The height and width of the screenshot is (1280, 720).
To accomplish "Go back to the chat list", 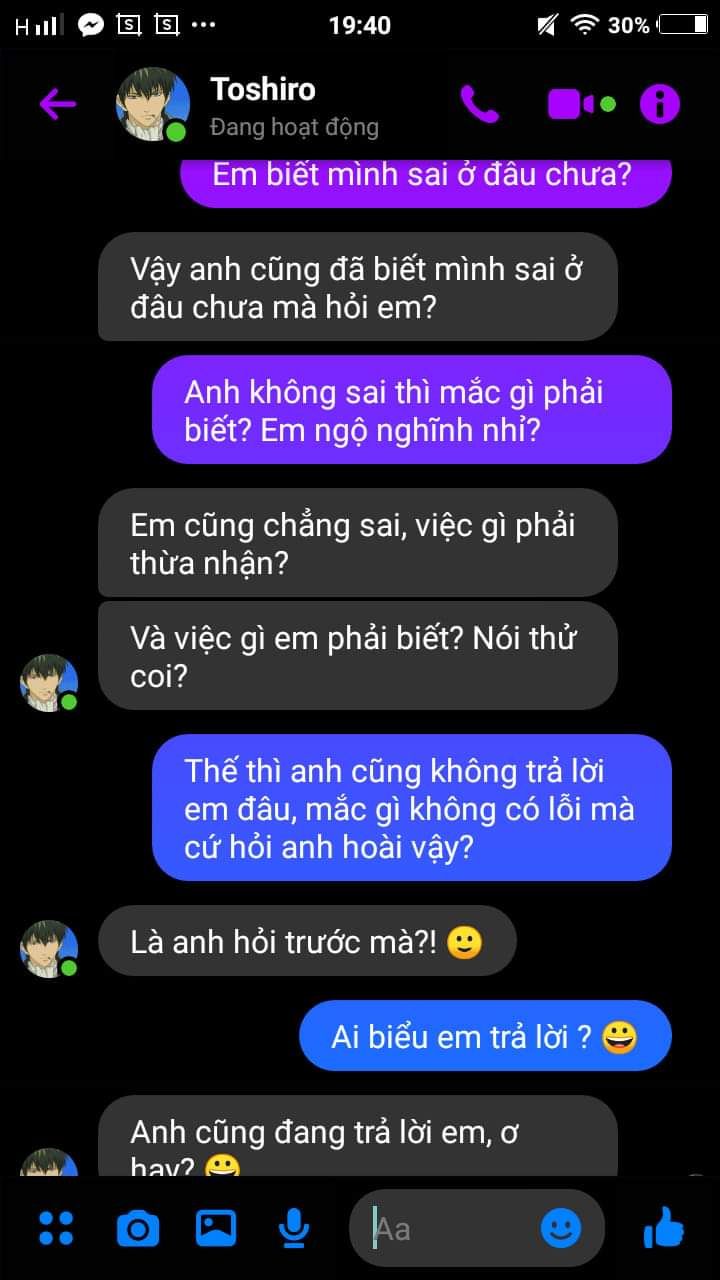I will click(x=58, y=104).
